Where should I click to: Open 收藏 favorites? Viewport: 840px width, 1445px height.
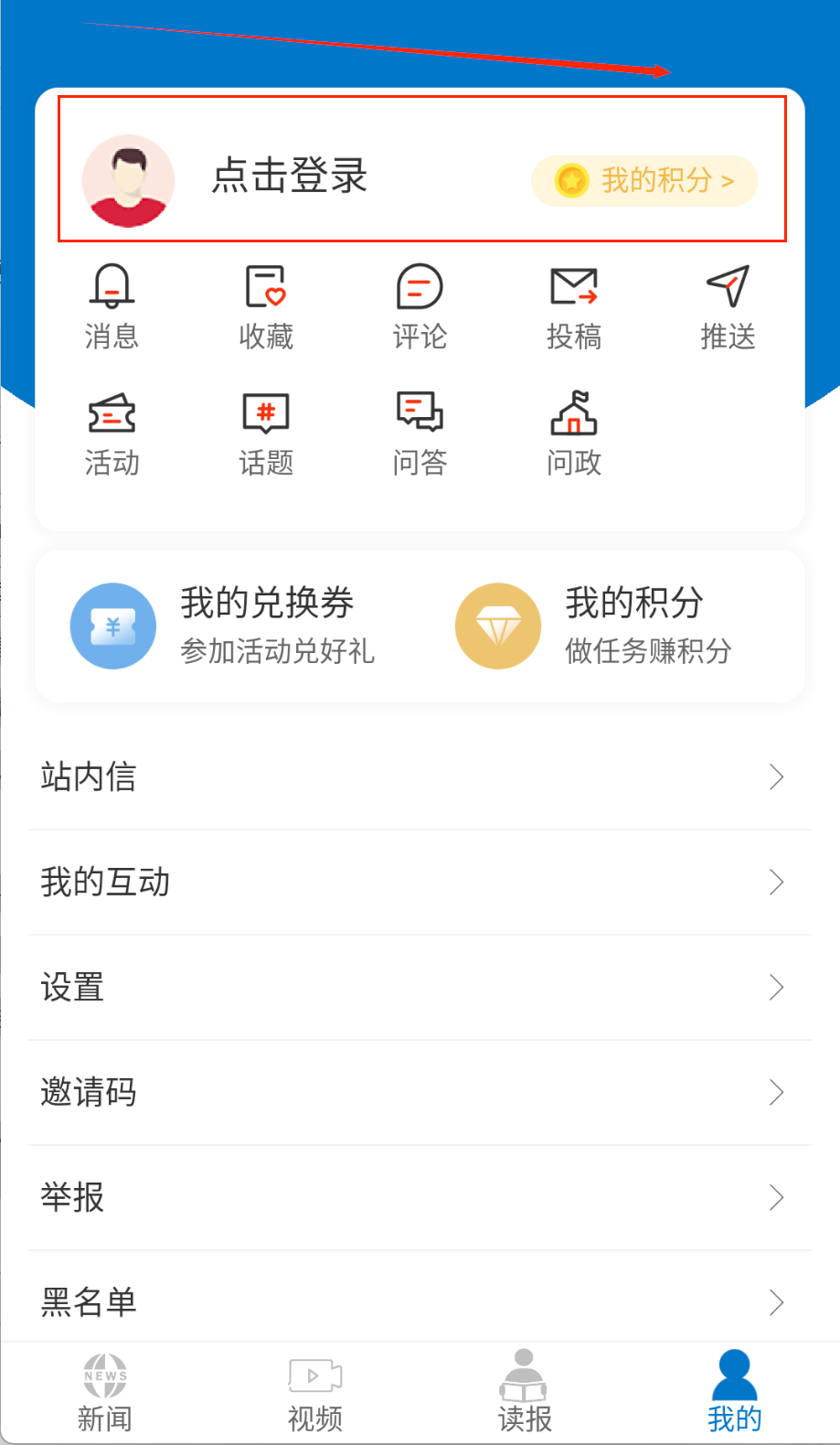pyautogui.click(x=266, y=306)
